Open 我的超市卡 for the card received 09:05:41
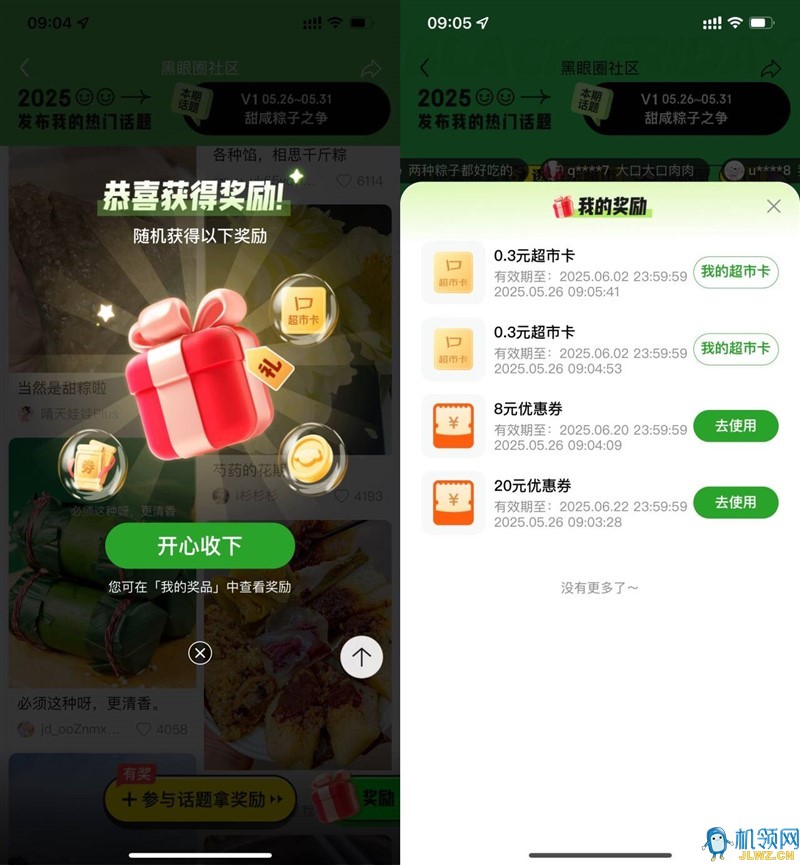Viewport: 800px width, 865px height. [x=735, y=272]
